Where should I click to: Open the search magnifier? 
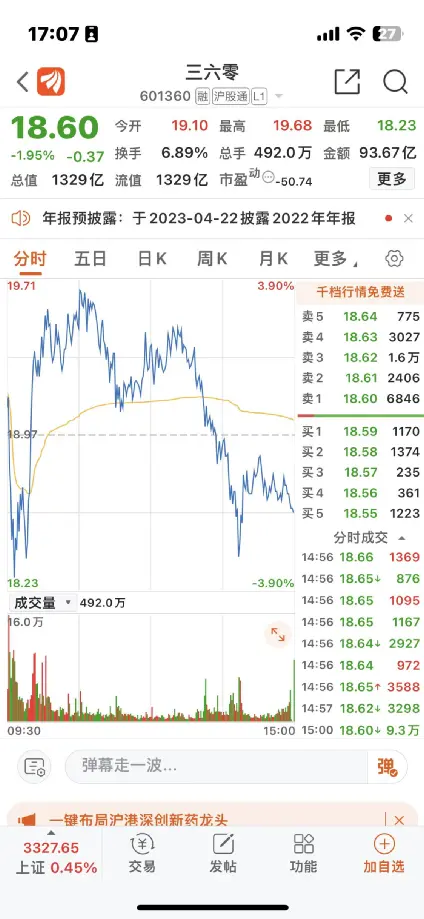click(395, 81)
